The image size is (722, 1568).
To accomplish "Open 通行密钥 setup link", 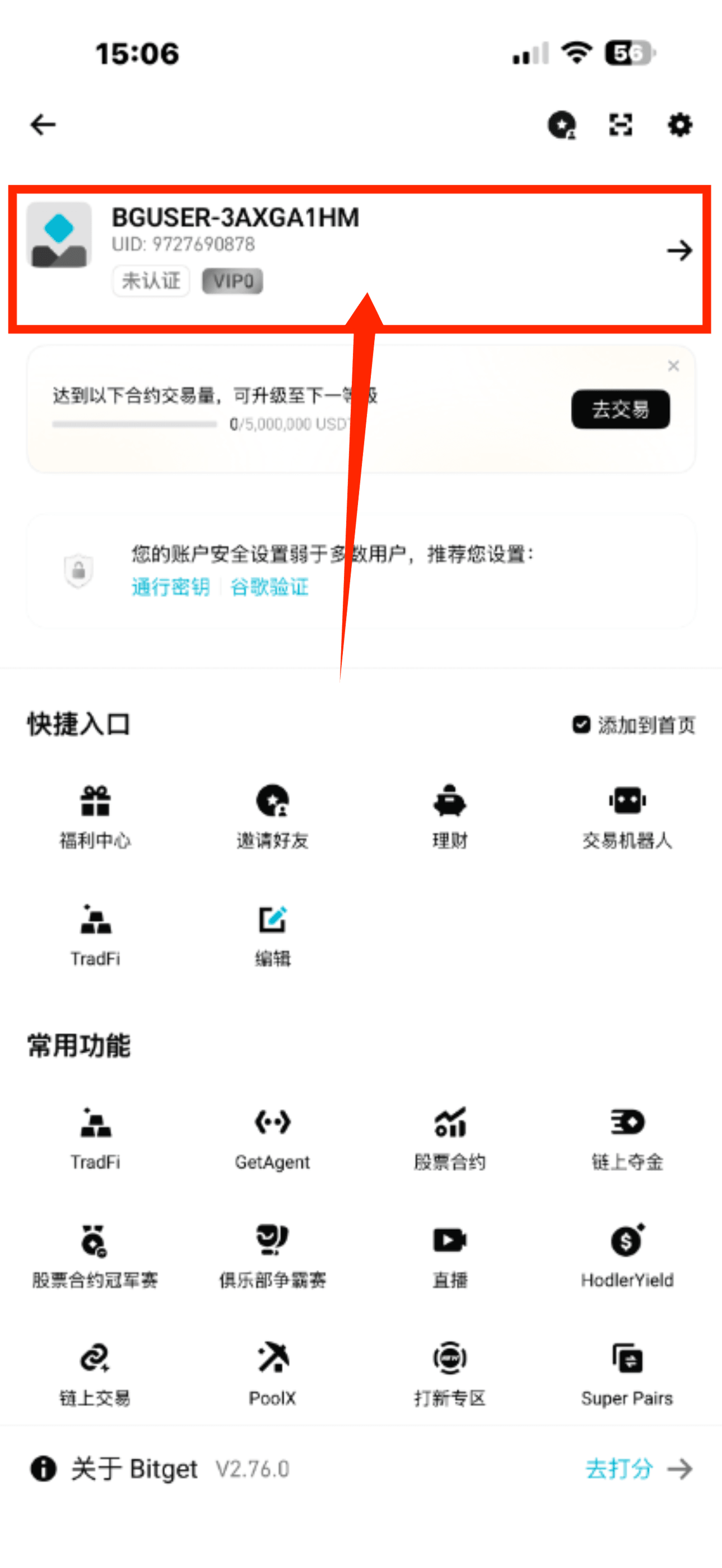I will 170,587.
